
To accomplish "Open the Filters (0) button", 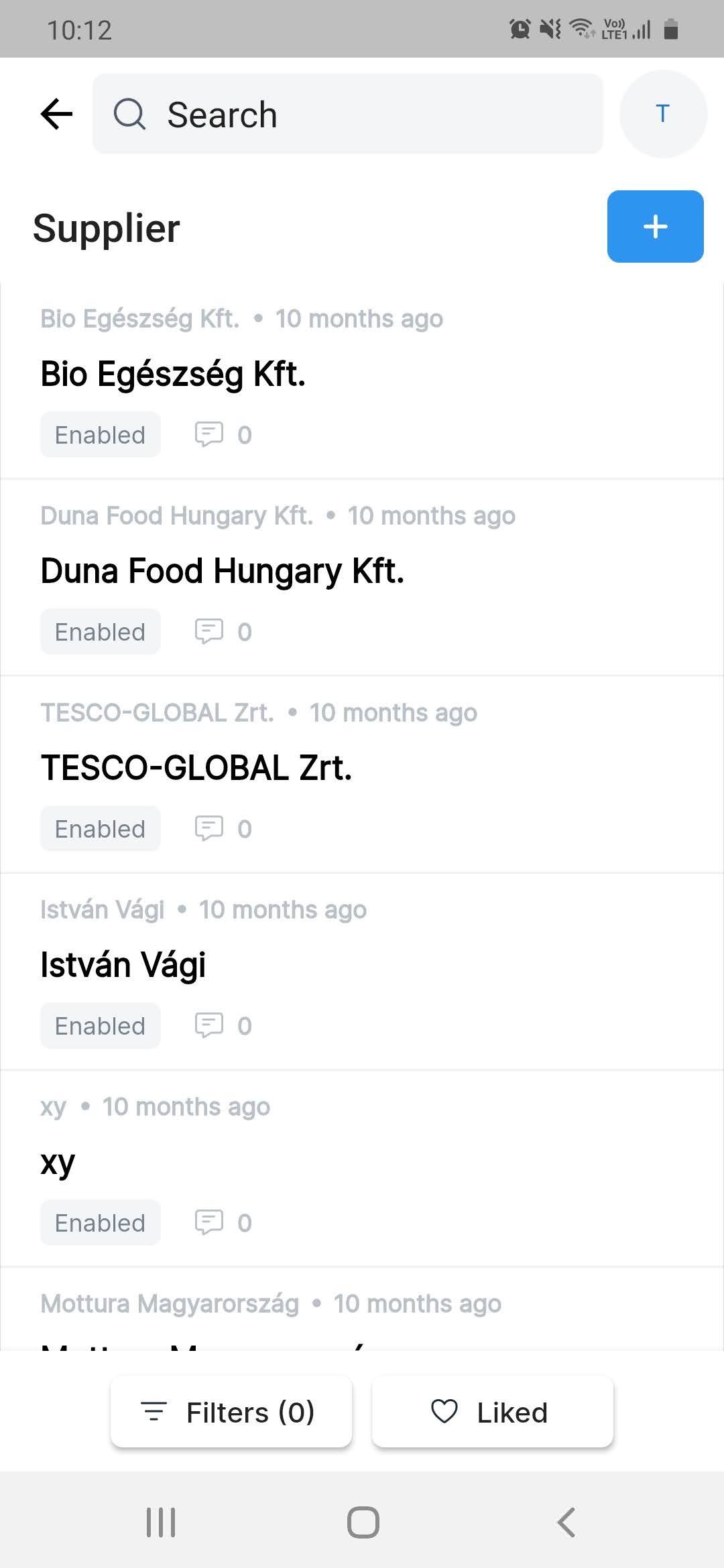I will point(231,1412).
